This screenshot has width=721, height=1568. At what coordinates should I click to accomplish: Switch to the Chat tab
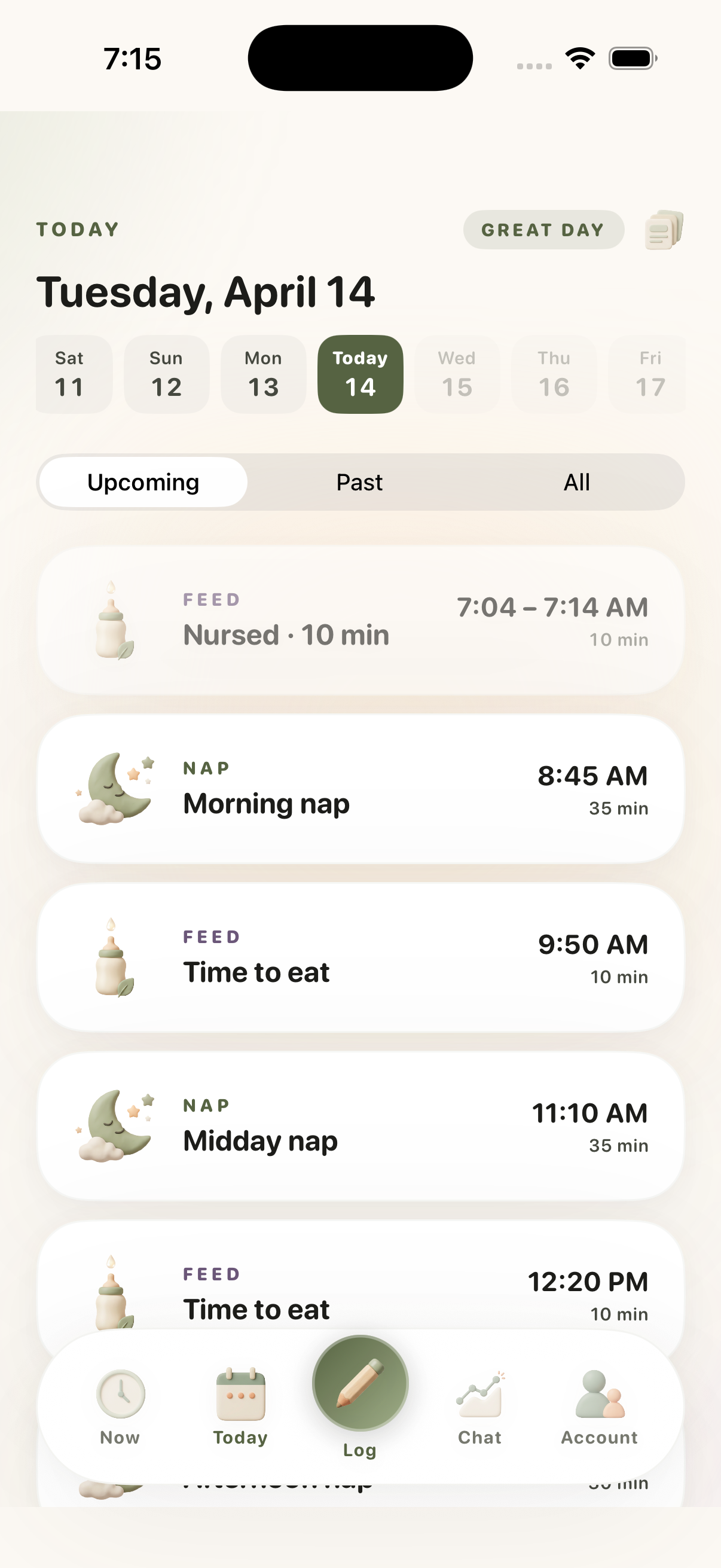(x=479, y=1407)
